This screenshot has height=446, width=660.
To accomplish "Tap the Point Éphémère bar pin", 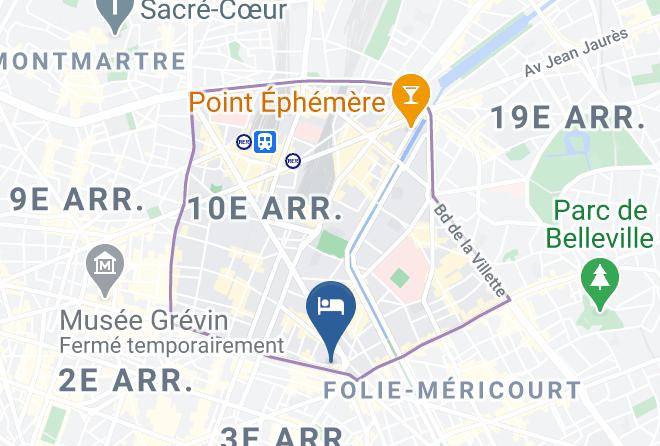I will tap(411, 100).
